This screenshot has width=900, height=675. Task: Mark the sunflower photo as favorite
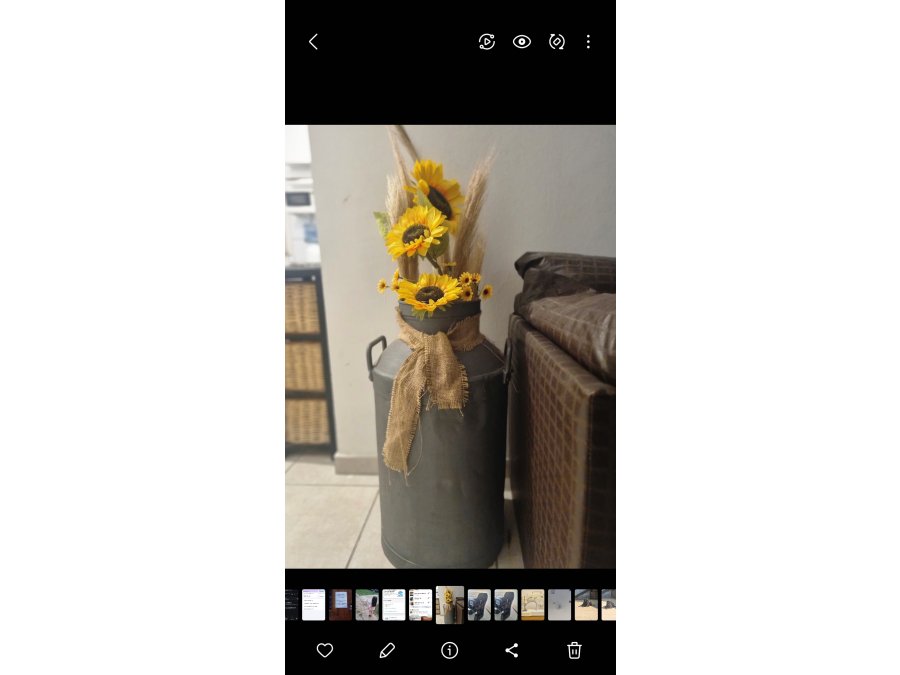324,650
